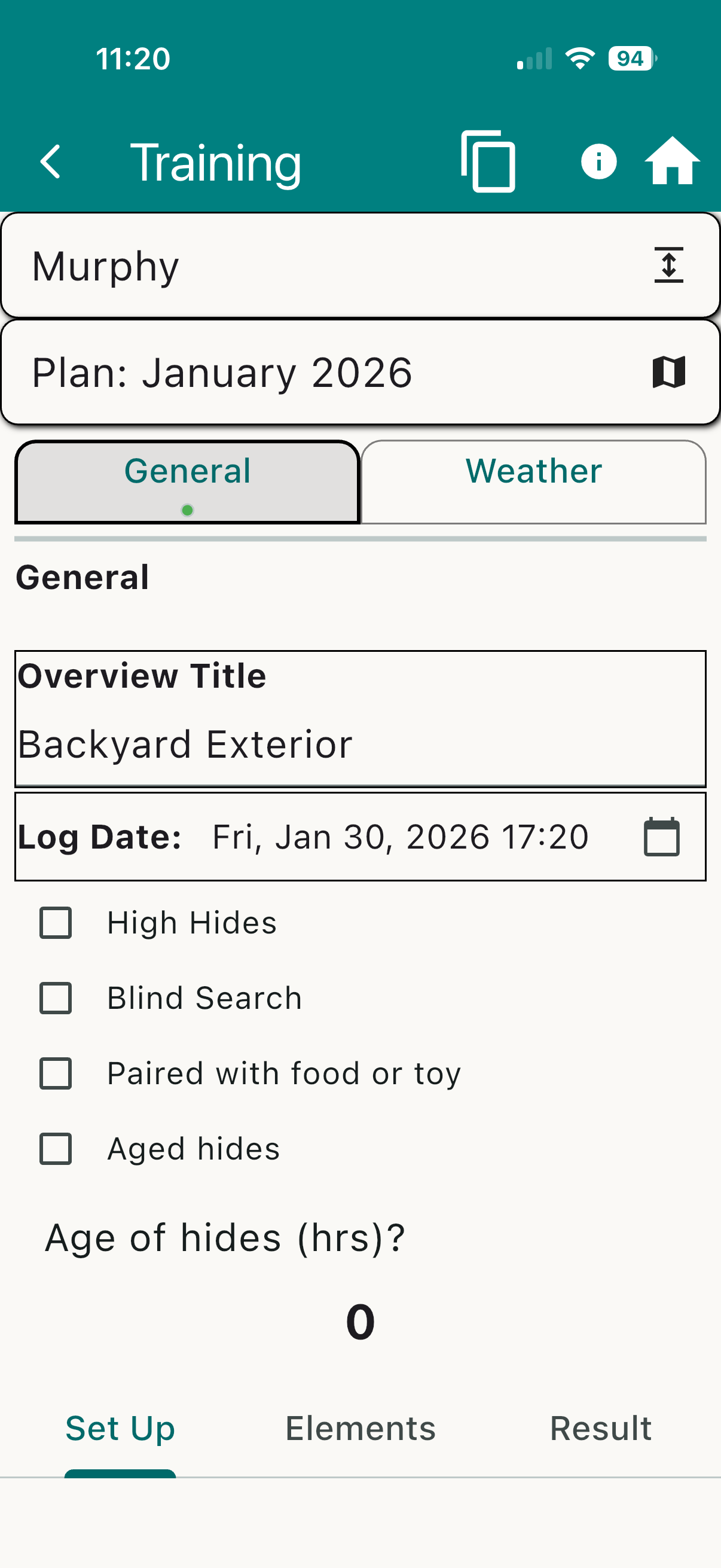721x1568 pixels.
Task: Toggle Paired with food or toy
Action: (56, 1073)
